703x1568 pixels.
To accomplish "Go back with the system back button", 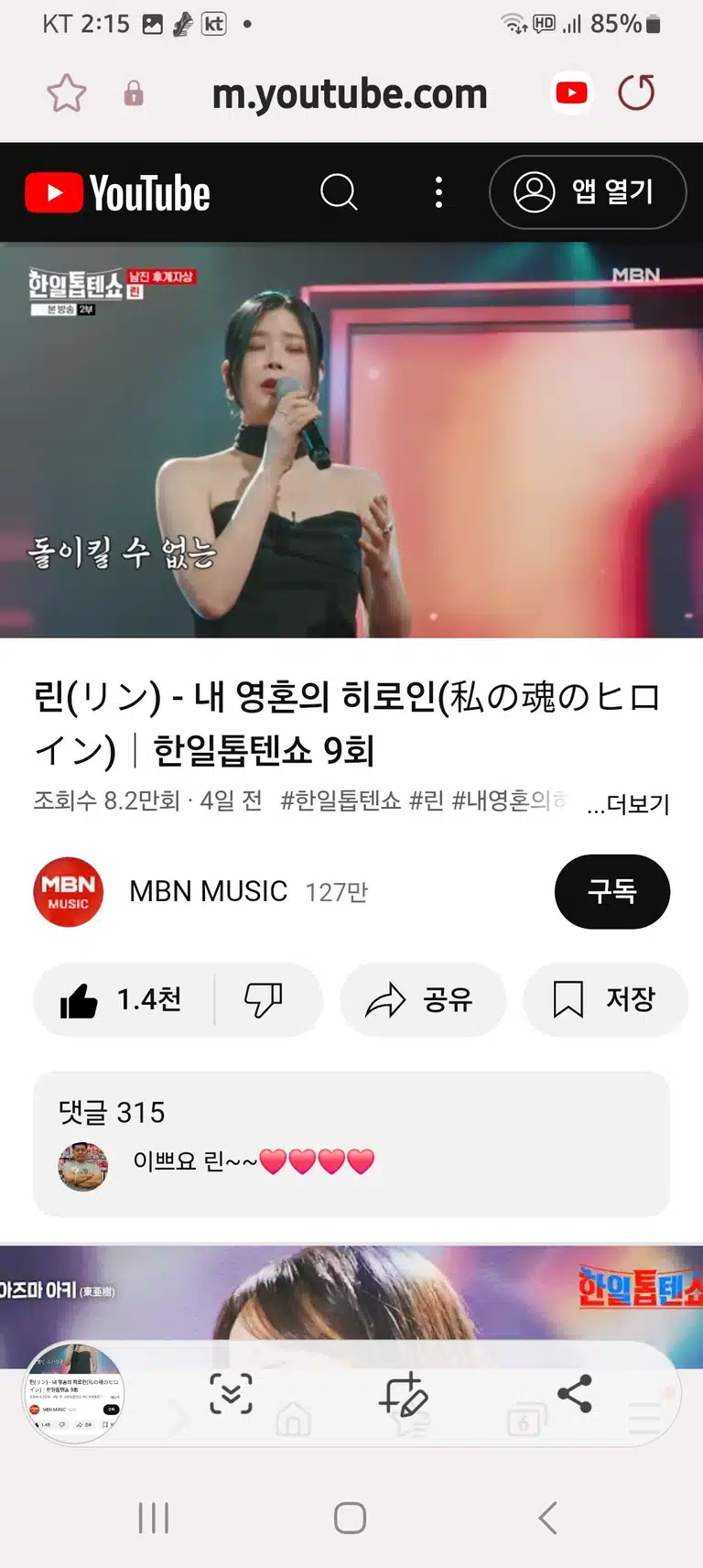I will 547,1518.
